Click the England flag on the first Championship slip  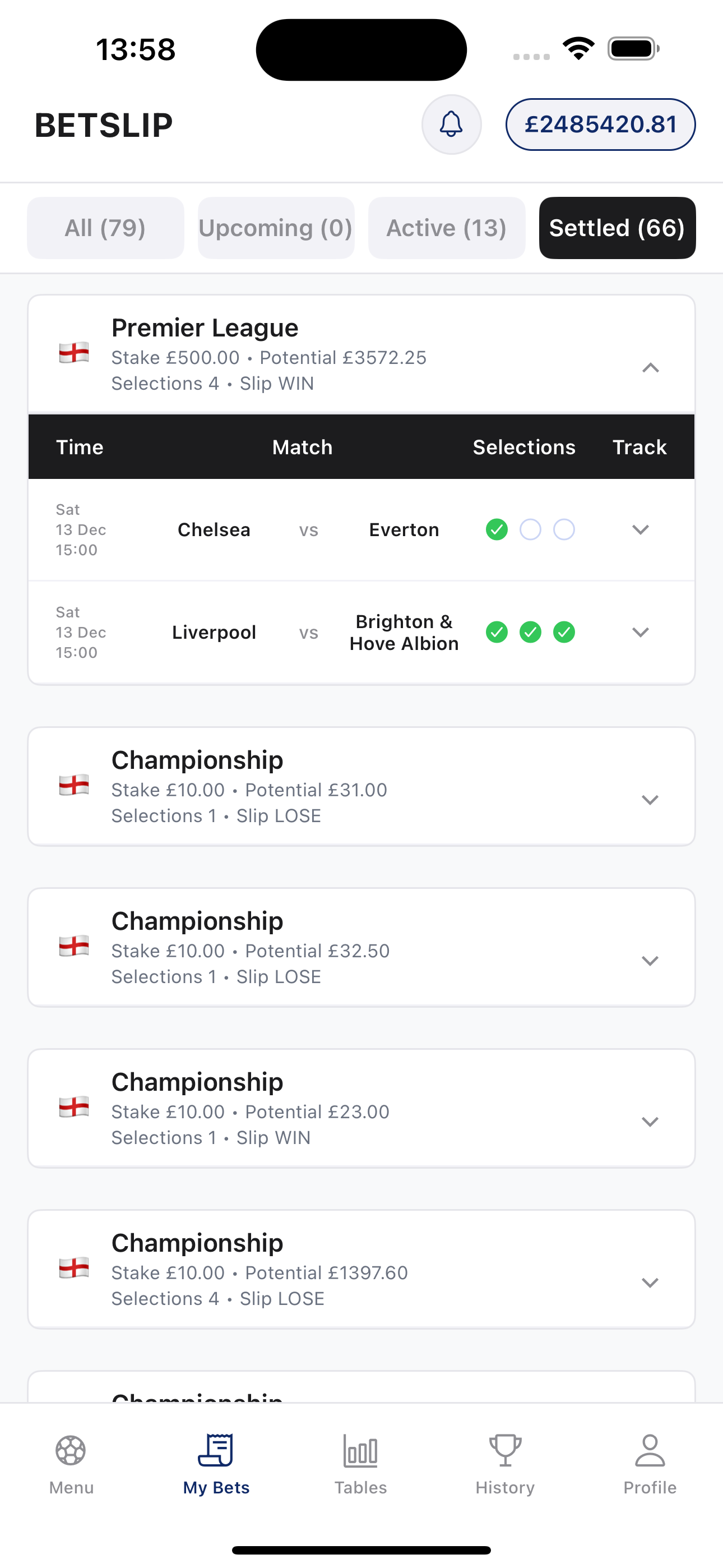pyautogui.click(x=72, y=785)
